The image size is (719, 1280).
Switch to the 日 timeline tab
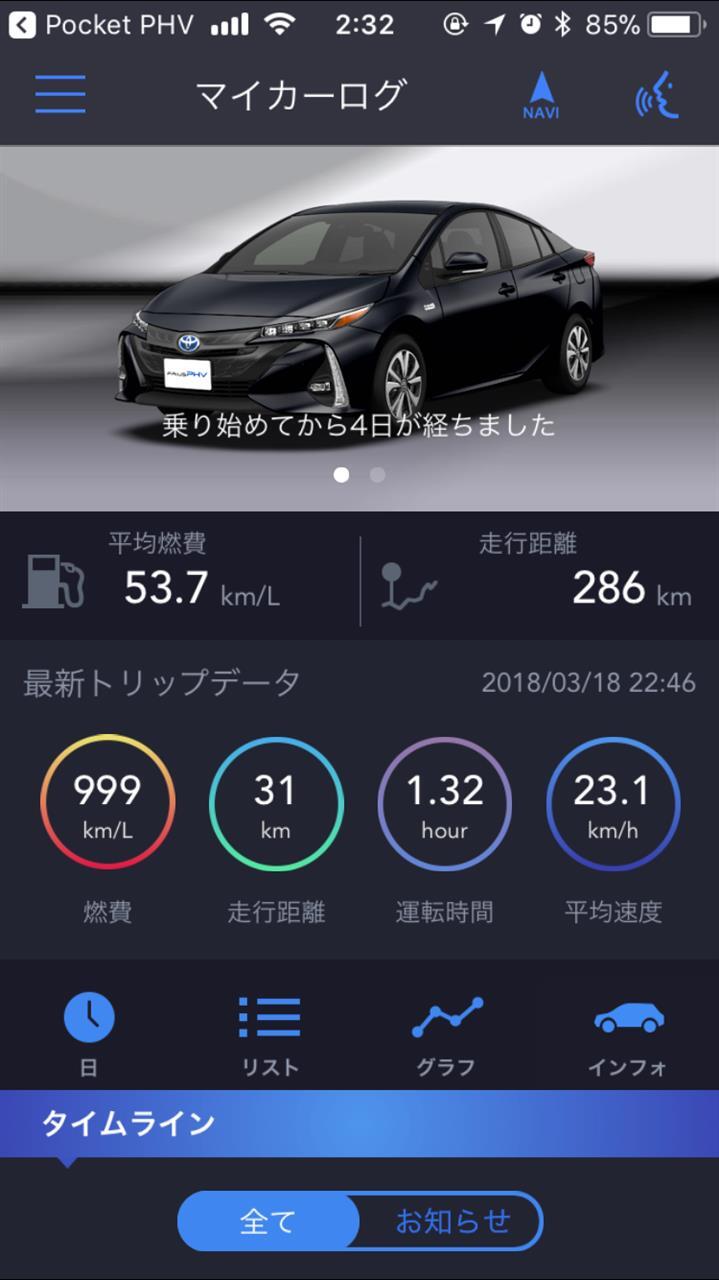[89, 1034]
